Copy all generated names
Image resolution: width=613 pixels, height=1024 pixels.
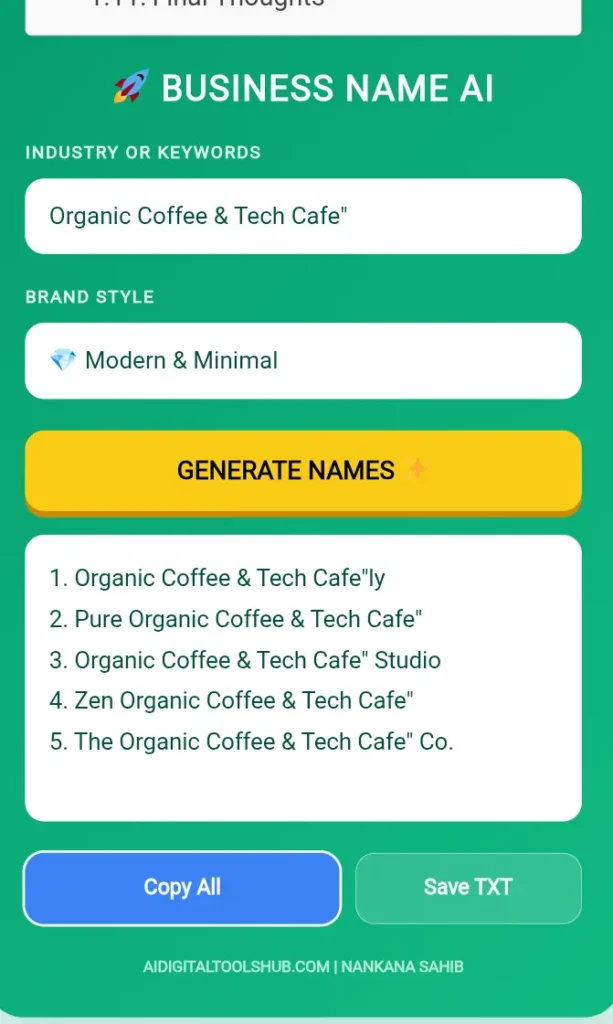[182, 887]
